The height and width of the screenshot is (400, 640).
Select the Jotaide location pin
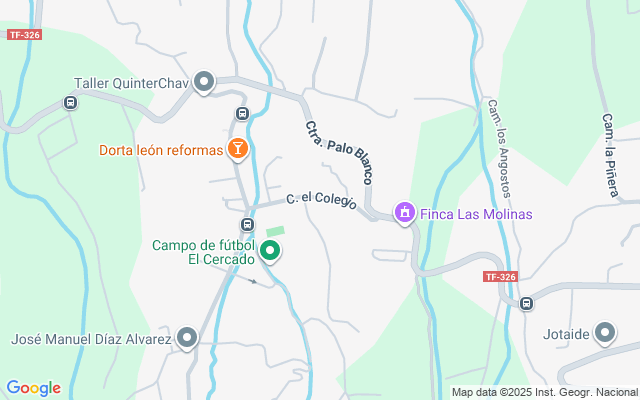[x=605, y=333]
